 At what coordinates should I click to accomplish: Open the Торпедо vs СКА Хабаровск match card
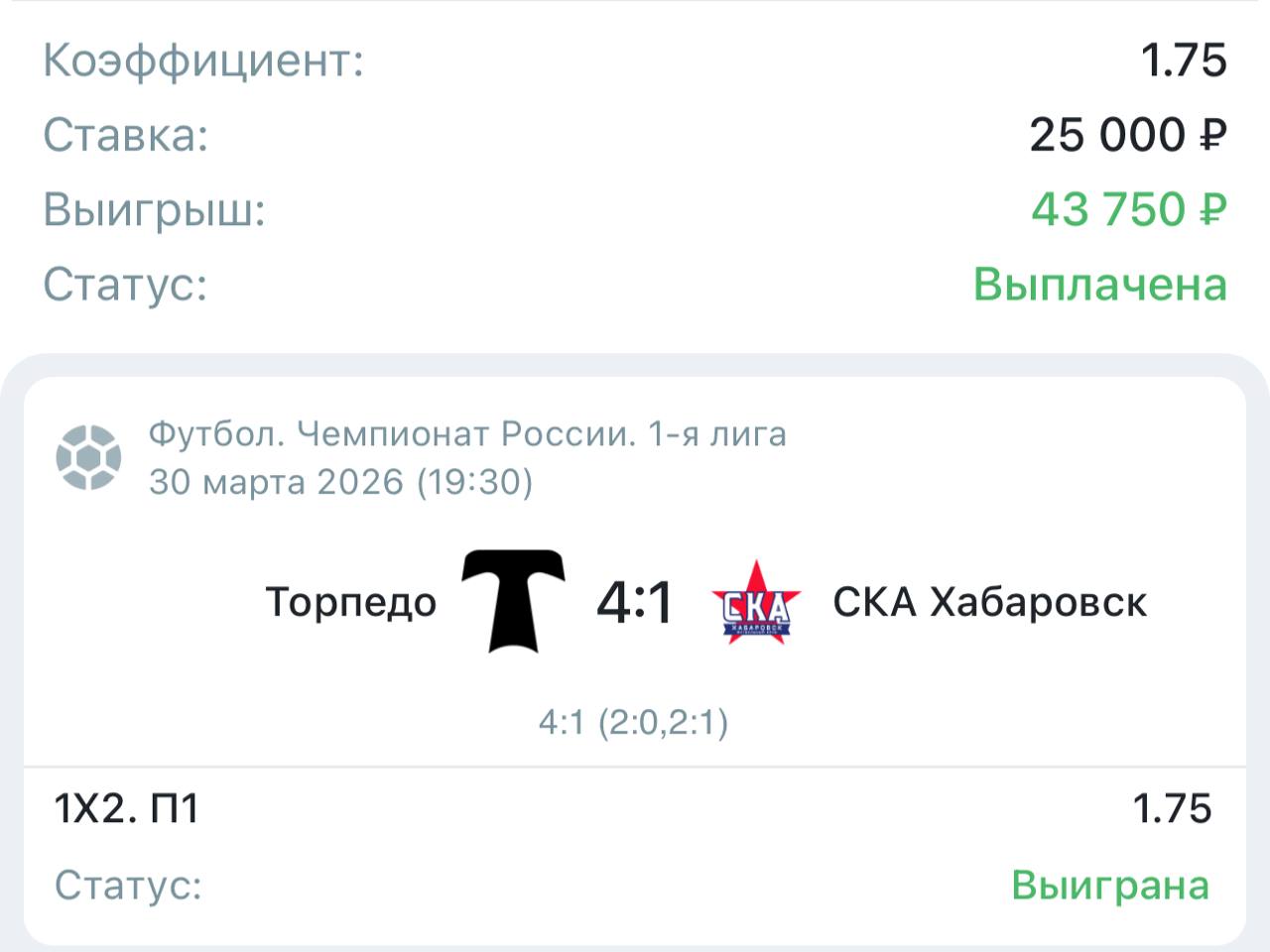tap(635, 602)
